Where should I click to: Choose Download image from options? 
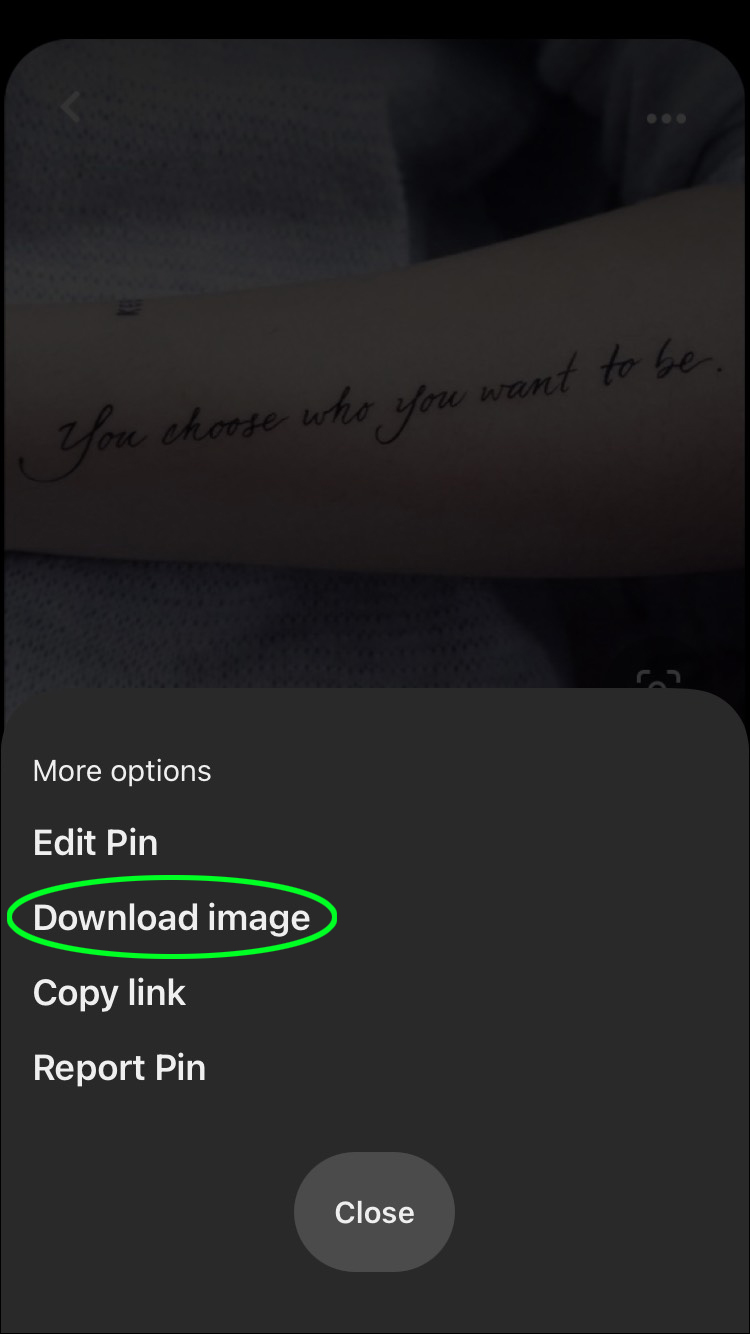click(172, 918)
